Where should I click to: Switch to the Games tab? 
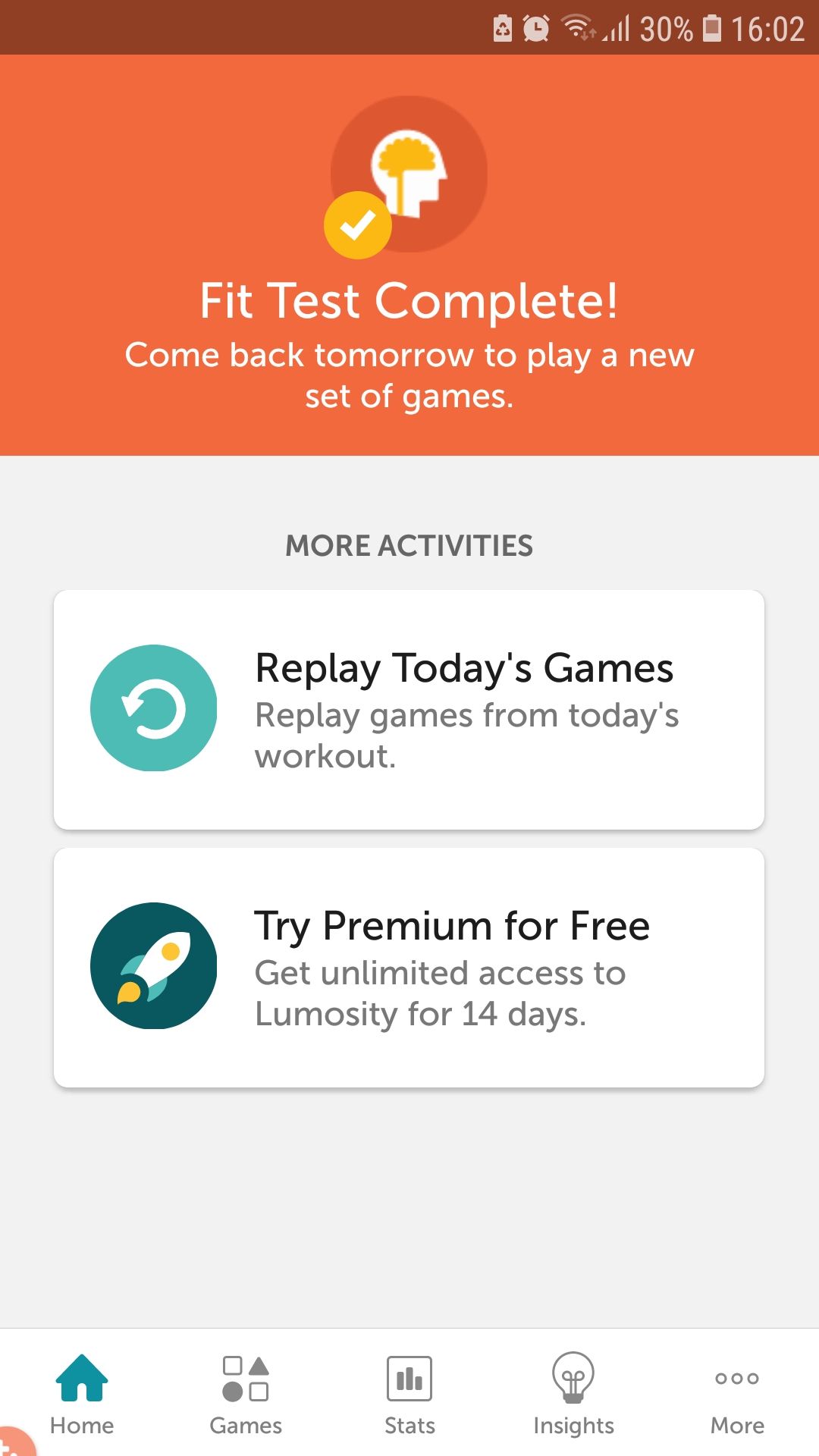tap(244, 1395)
